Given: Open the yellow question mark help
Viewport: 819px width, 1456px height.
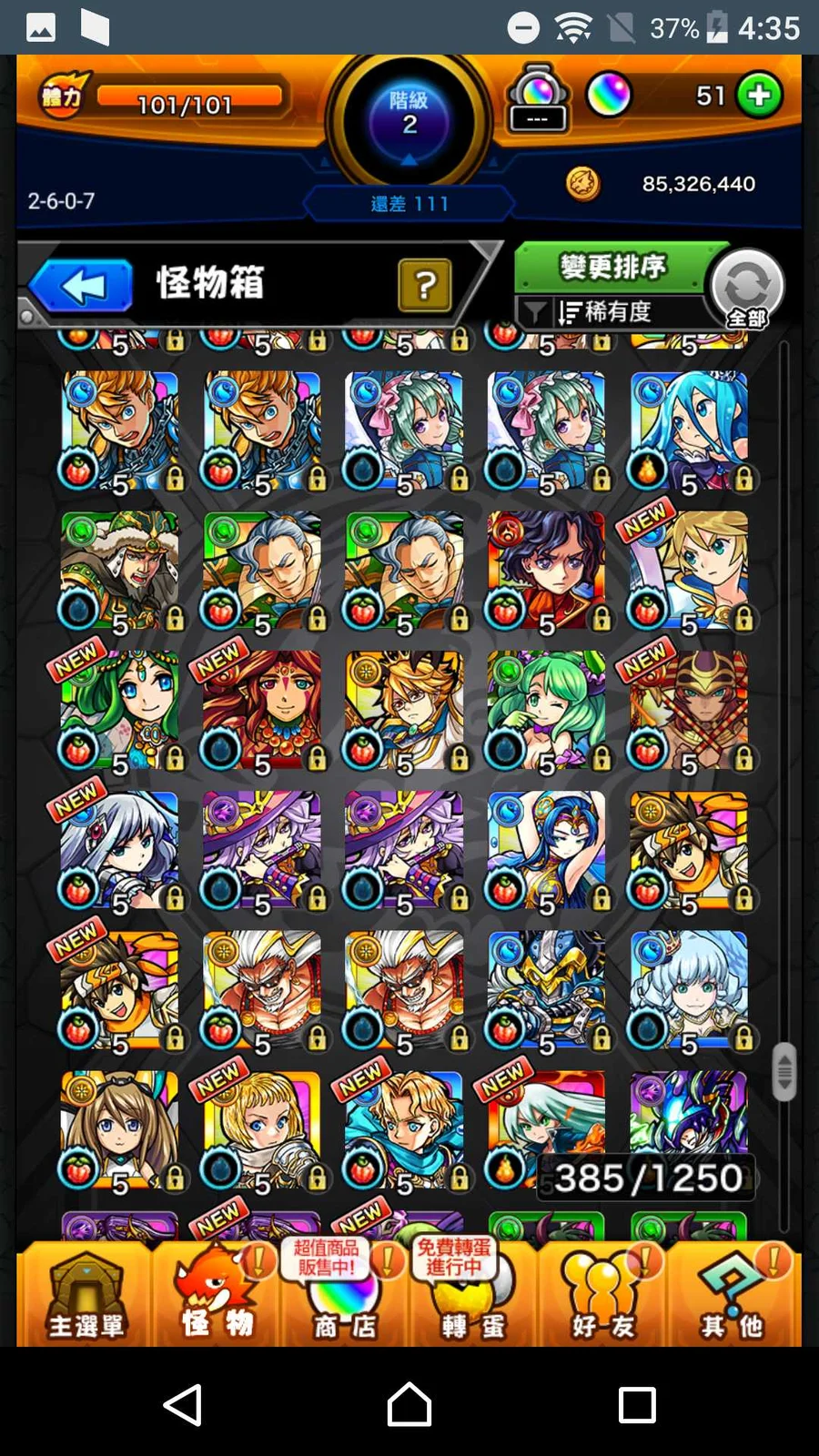Looking at the screenshot, I should pyautogui.click(x=424, y=286).
